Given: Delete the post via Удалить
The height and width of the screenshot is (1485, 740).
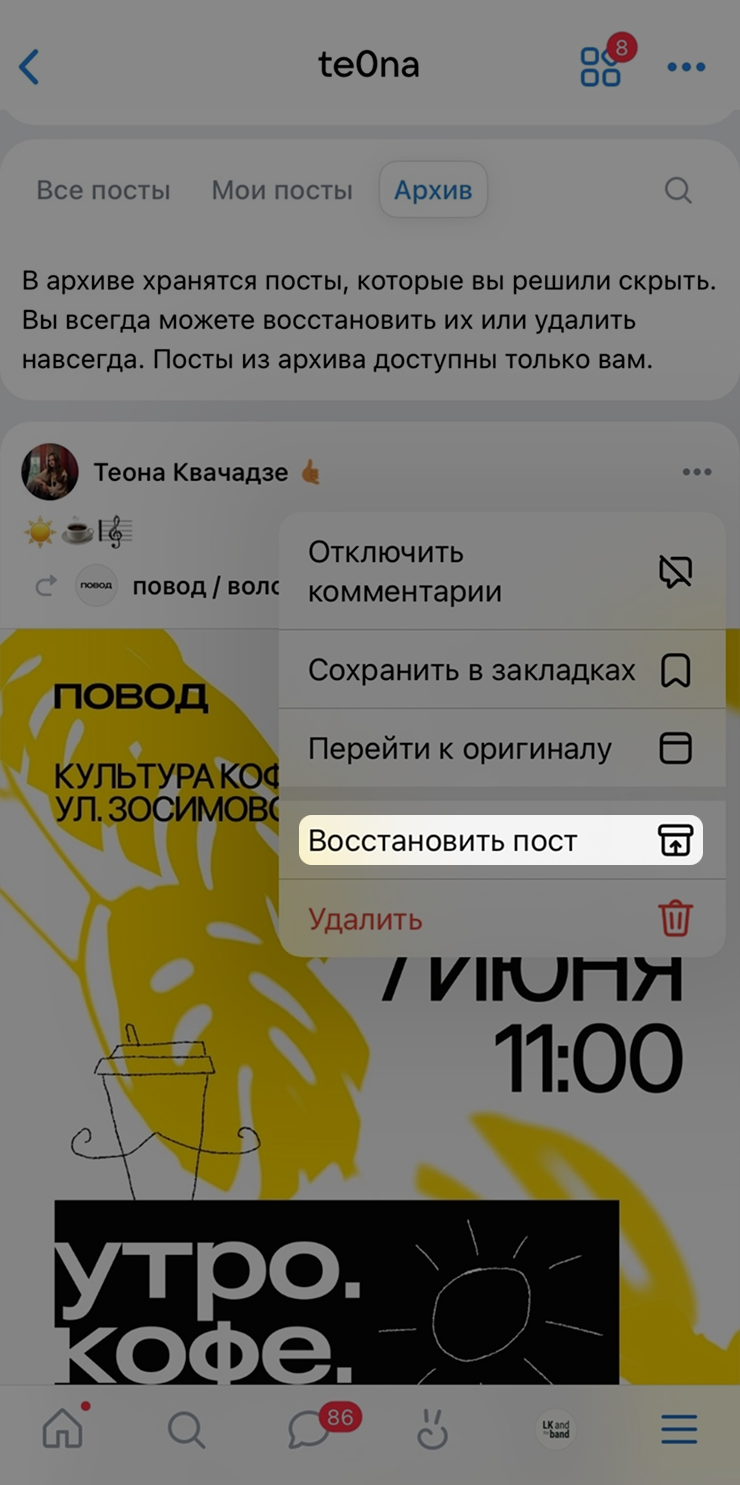Looking at the screenshot, I should point(501,918).
